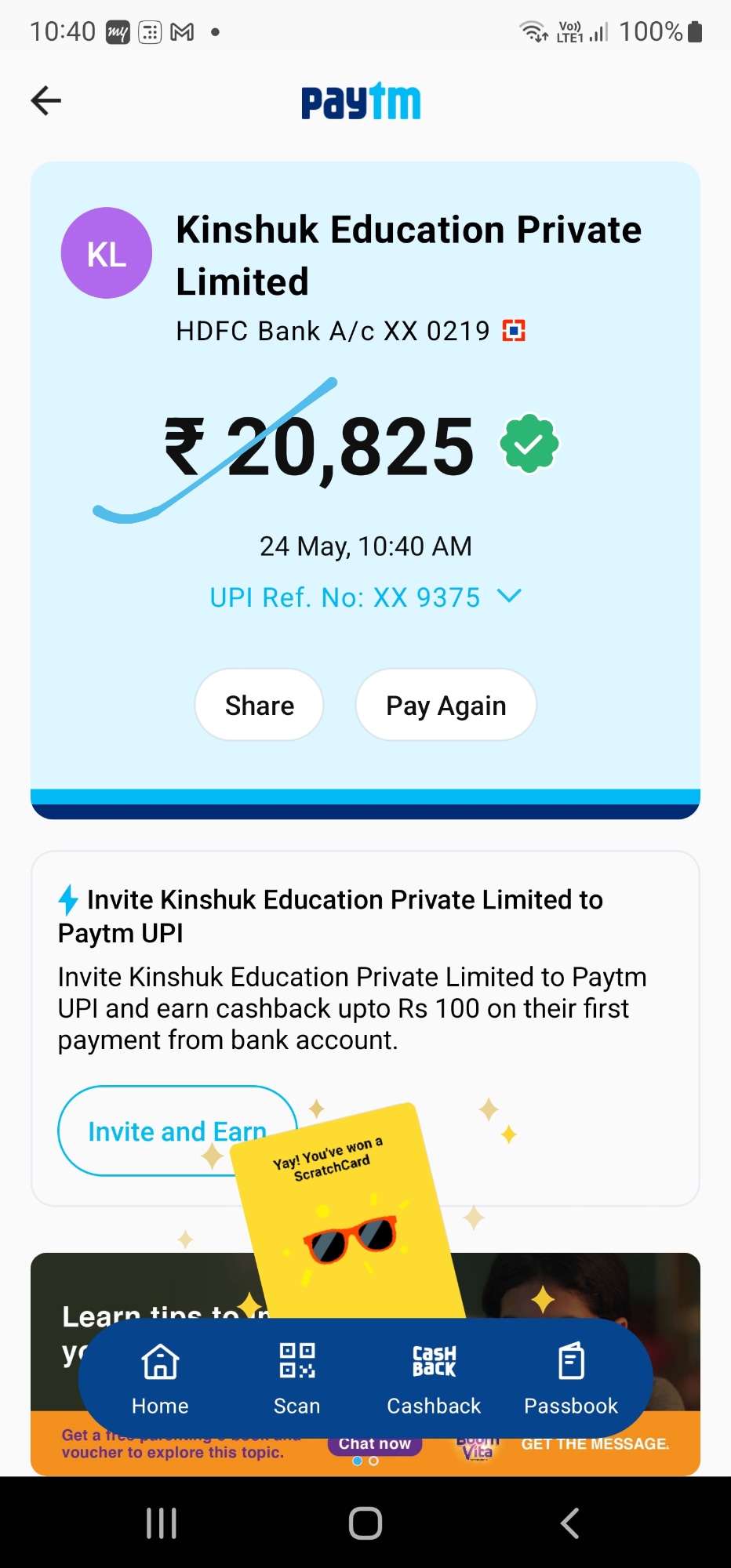731x1568 pixels.
Task: Tap Pay Again to repeat the payment
Action: (446, 705)
